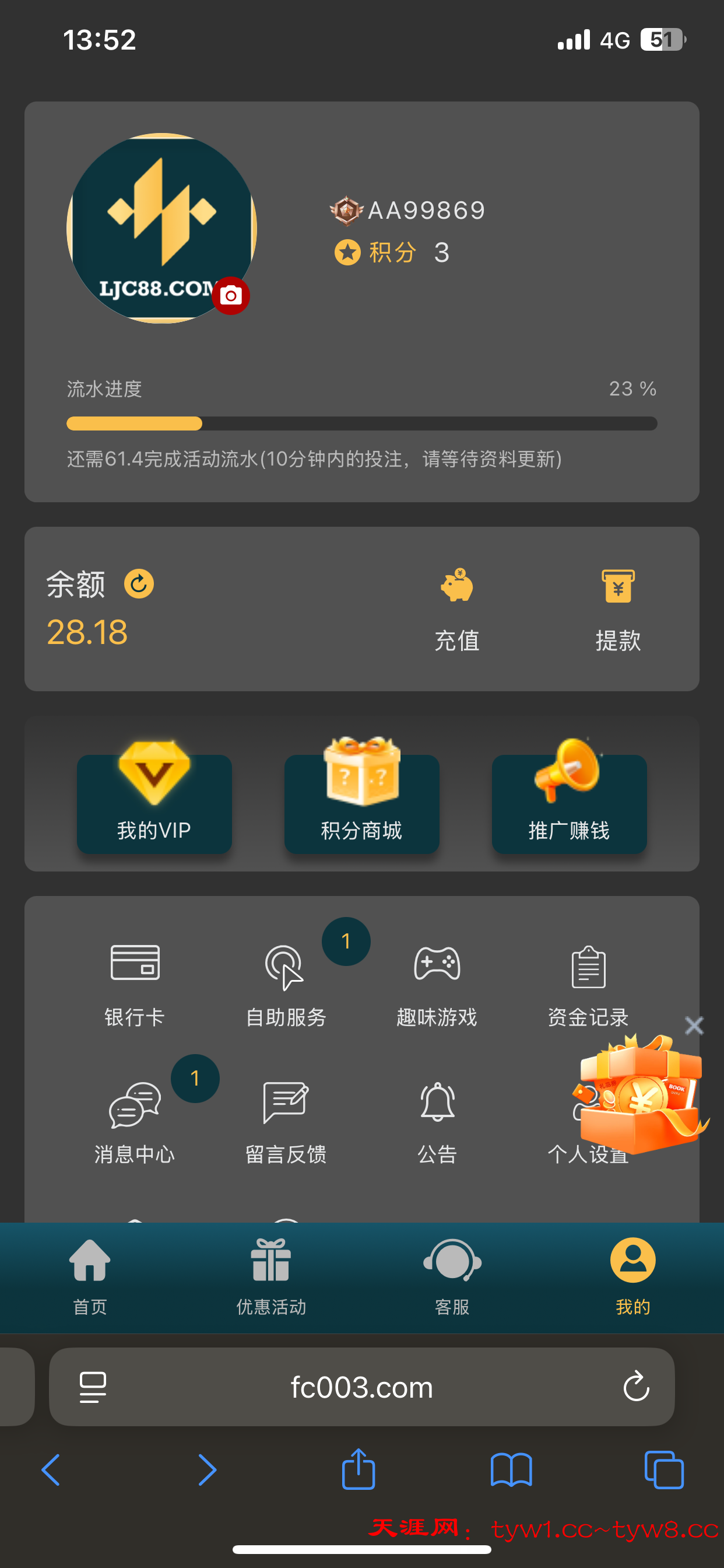The image size is (724, 1568).
Task: Open the 推广赚钱 promotion card
Action: point(569,802)
